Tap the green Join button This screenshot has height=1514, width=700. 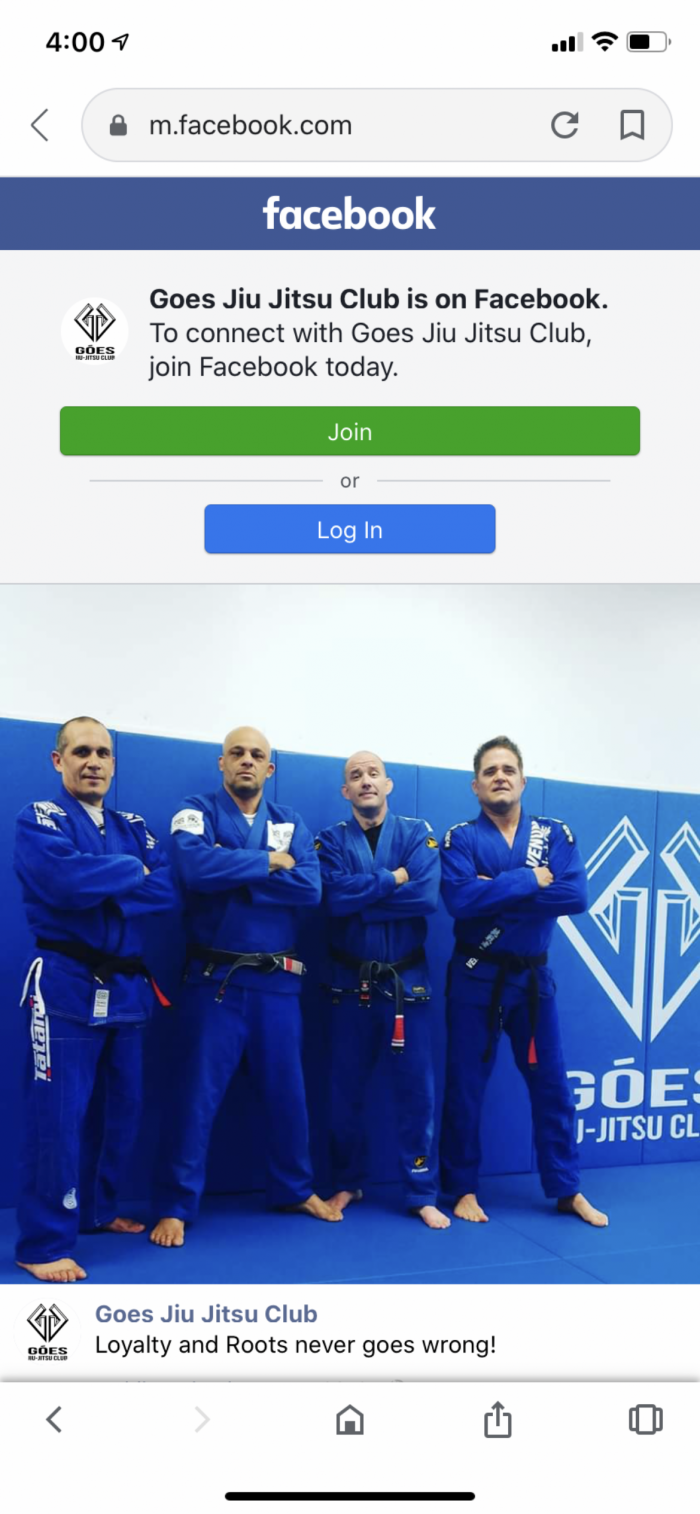point(349,431)
